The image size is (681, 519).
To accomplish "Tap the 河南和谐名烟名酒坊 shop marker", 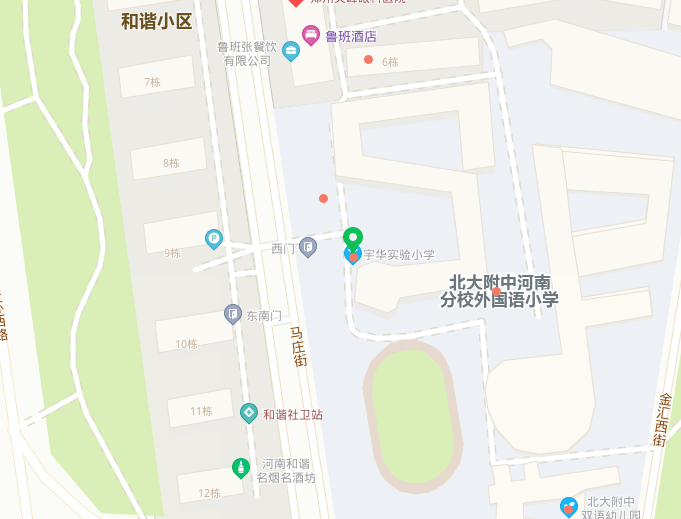I will tap(240, 468).
